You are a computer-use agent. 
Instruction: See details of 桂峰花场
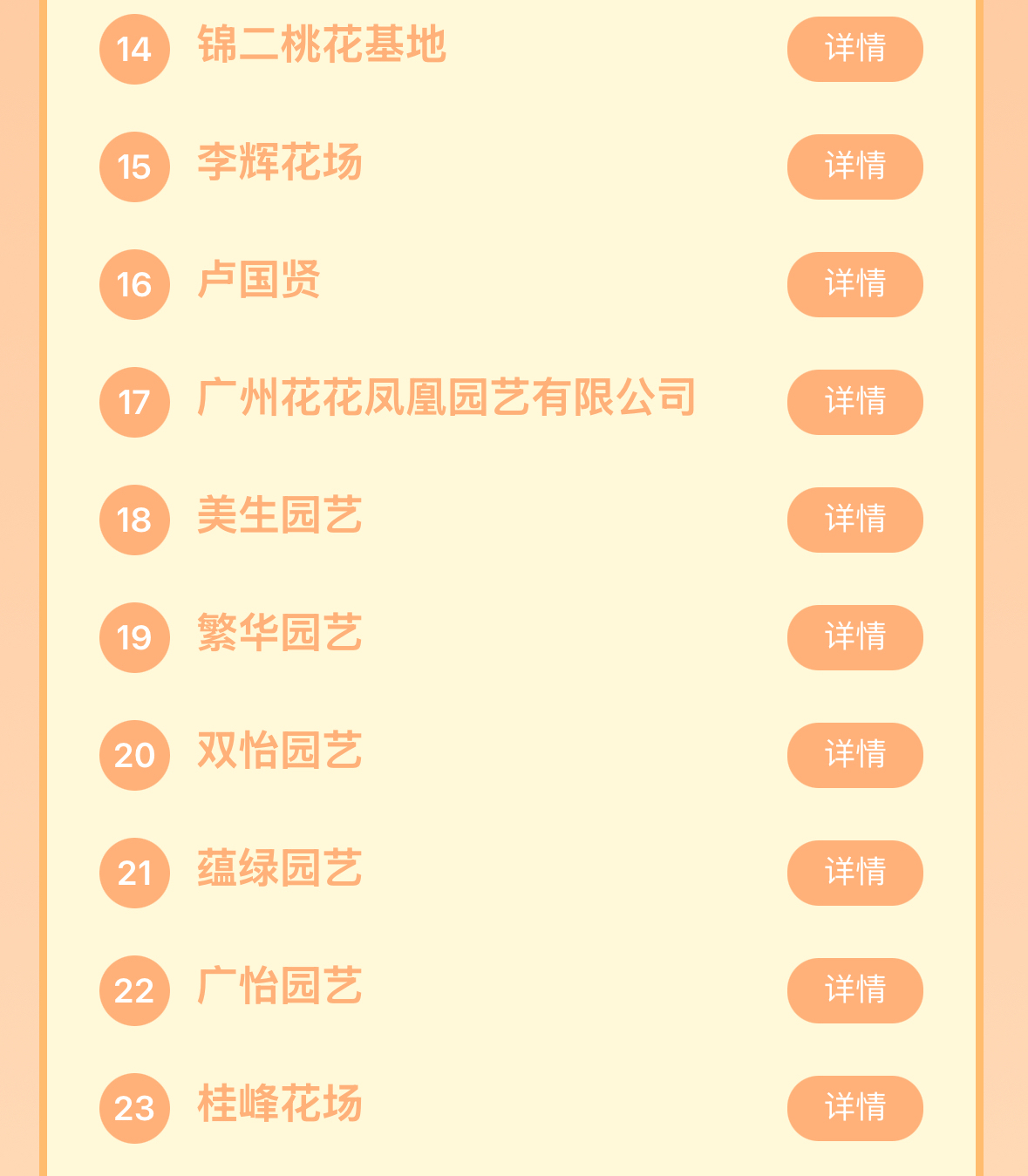(854, 1108)
